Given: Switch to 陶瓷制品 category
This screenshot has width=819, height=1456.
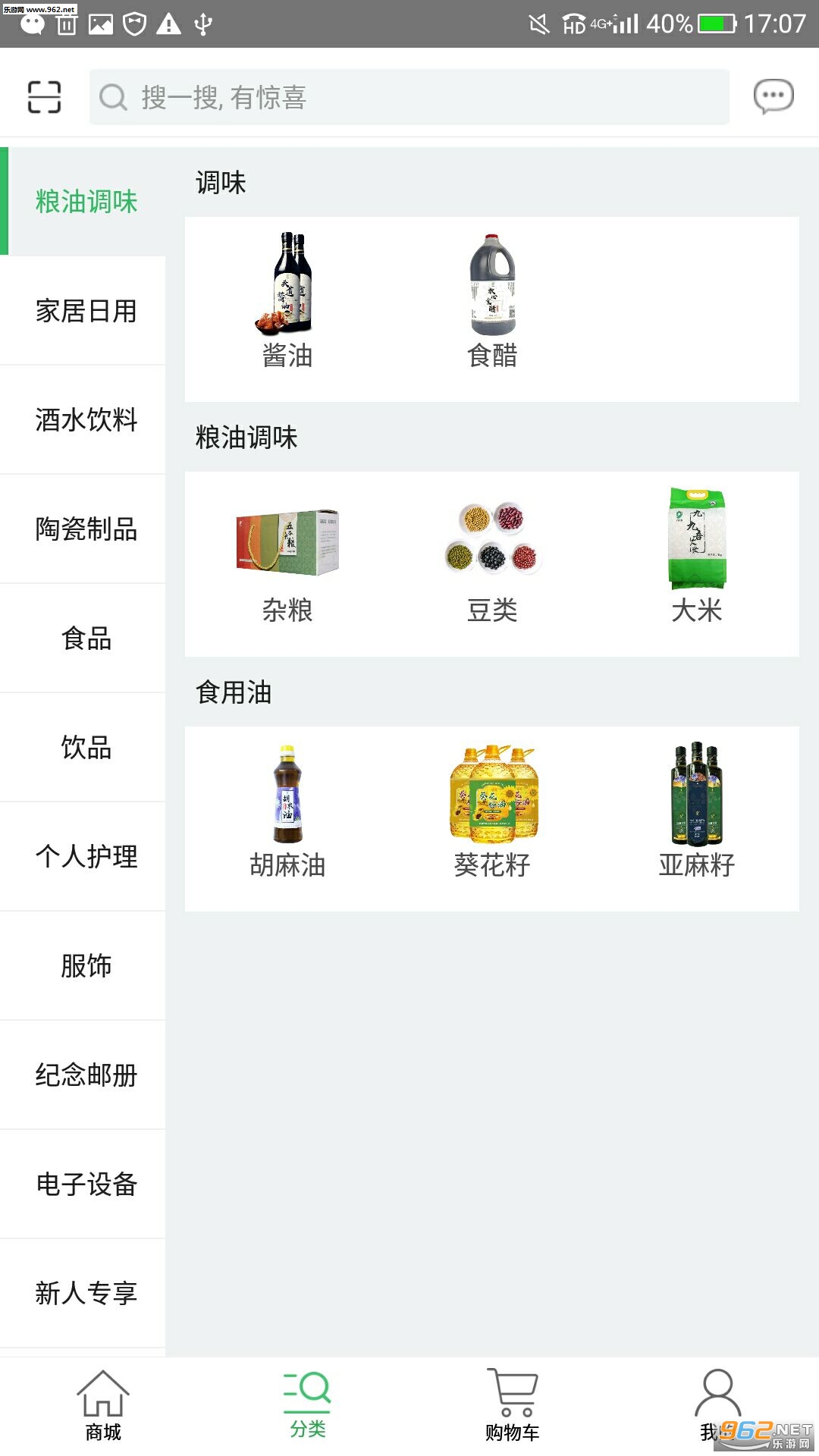Looking at the screenshot, I should [x=86, y=529].
